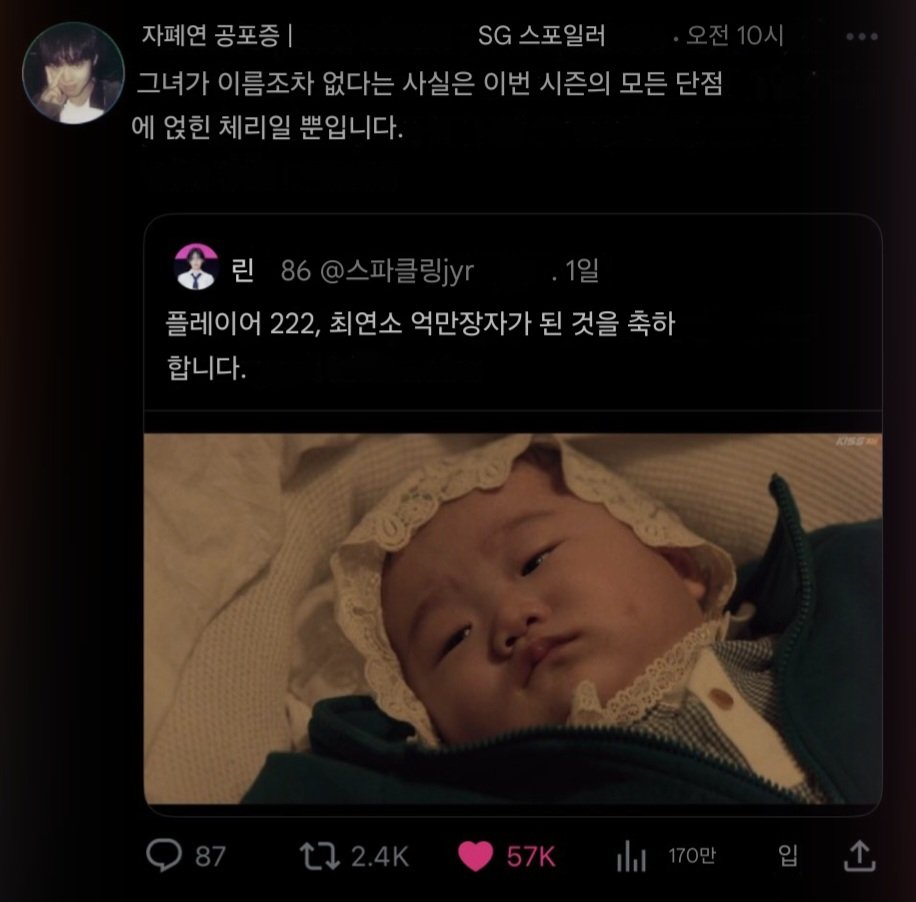This screenshot has height=902, width=916.
Task: Like the tweet with 57K hearts
Action: coord(478,855)
